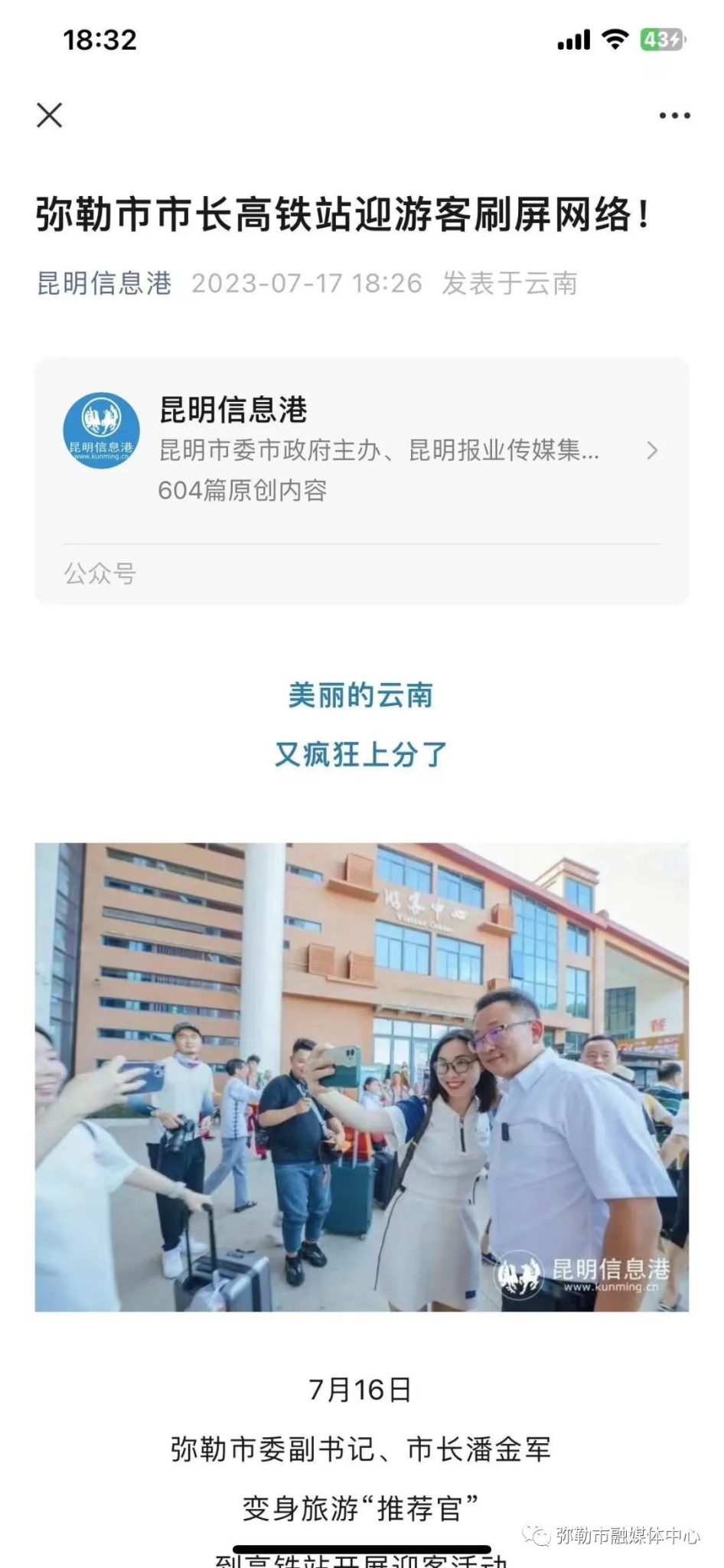Viewport: 724px width, 1568px height.
Task: Tap the right chevron on the account card
Action: pos(651,452)
